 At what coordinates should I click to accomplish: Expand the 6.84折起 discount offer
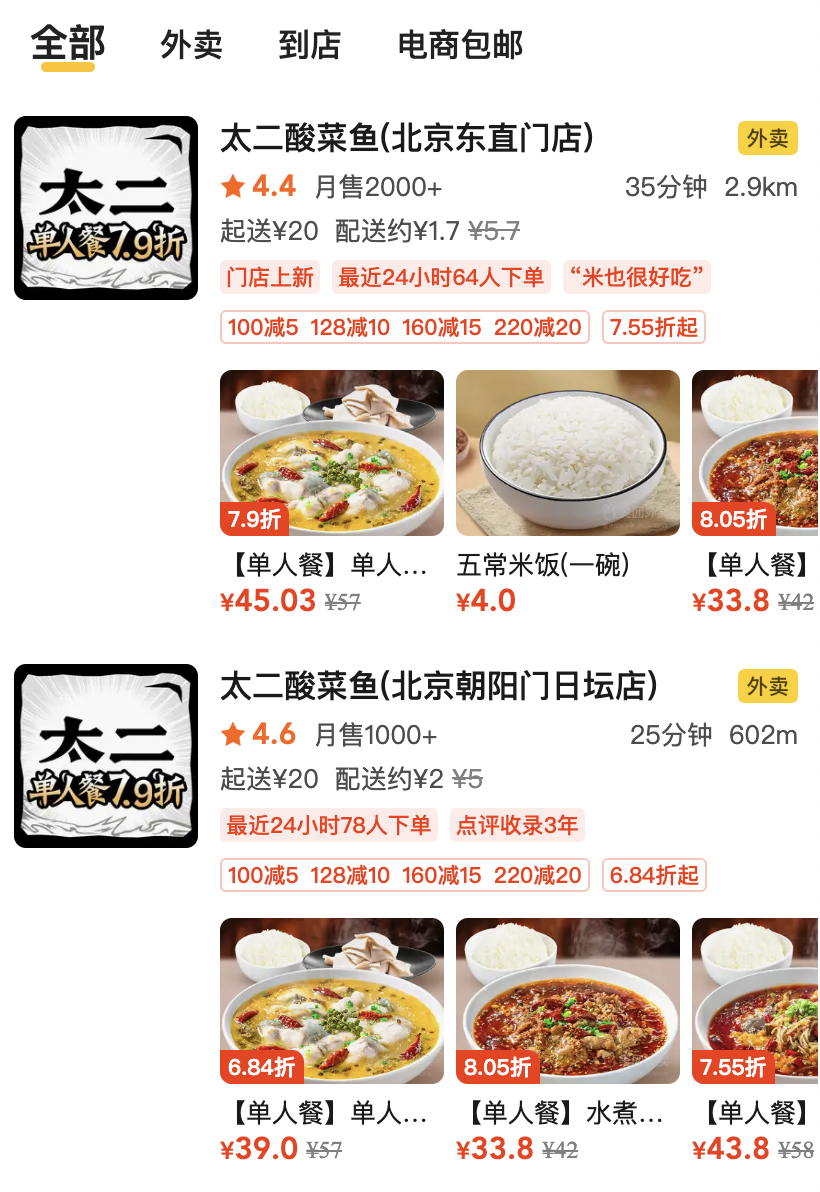point(653,875)
